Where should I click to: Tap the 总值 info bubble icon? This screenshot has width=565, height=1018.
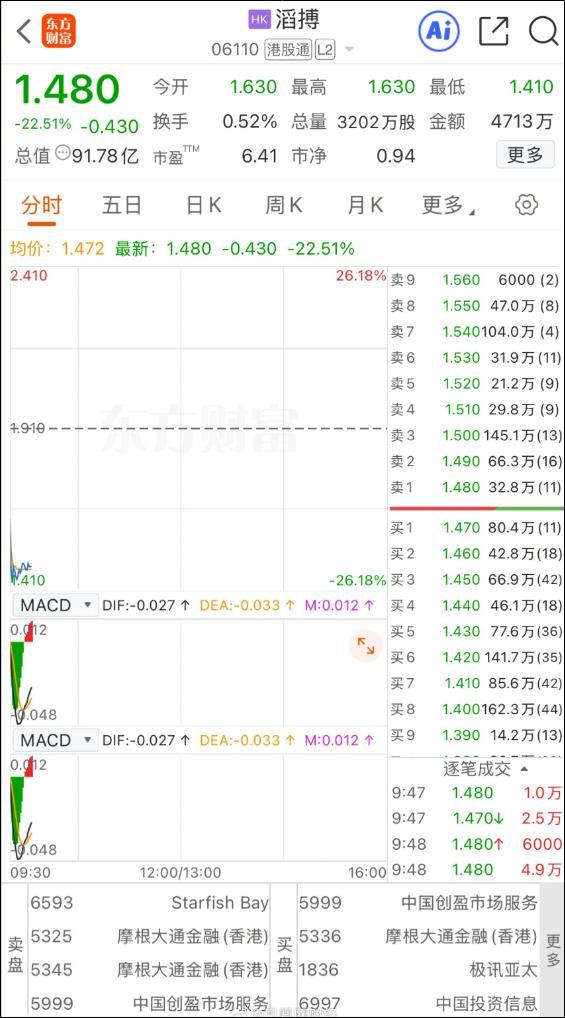tap(62, 155)
